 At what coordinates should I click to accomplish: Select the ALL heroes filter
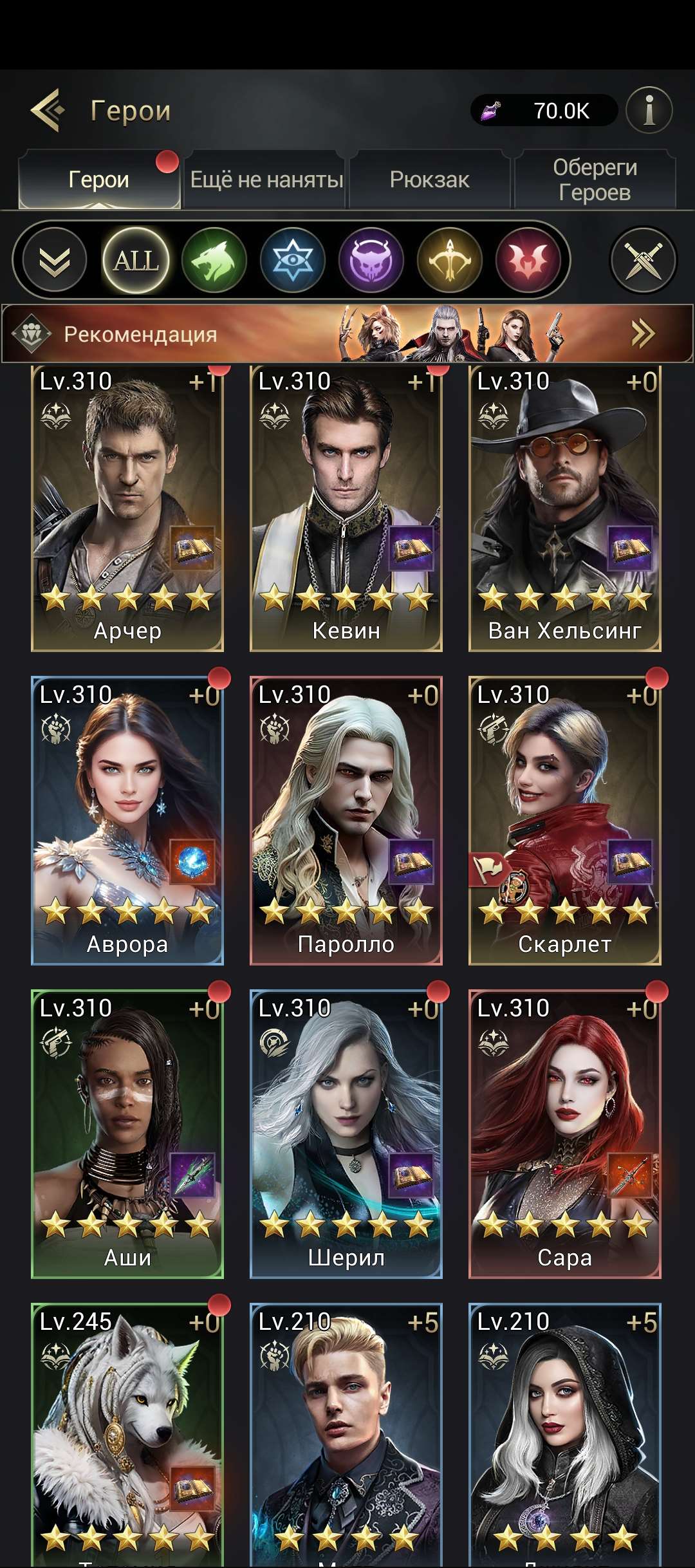[136, 261]
